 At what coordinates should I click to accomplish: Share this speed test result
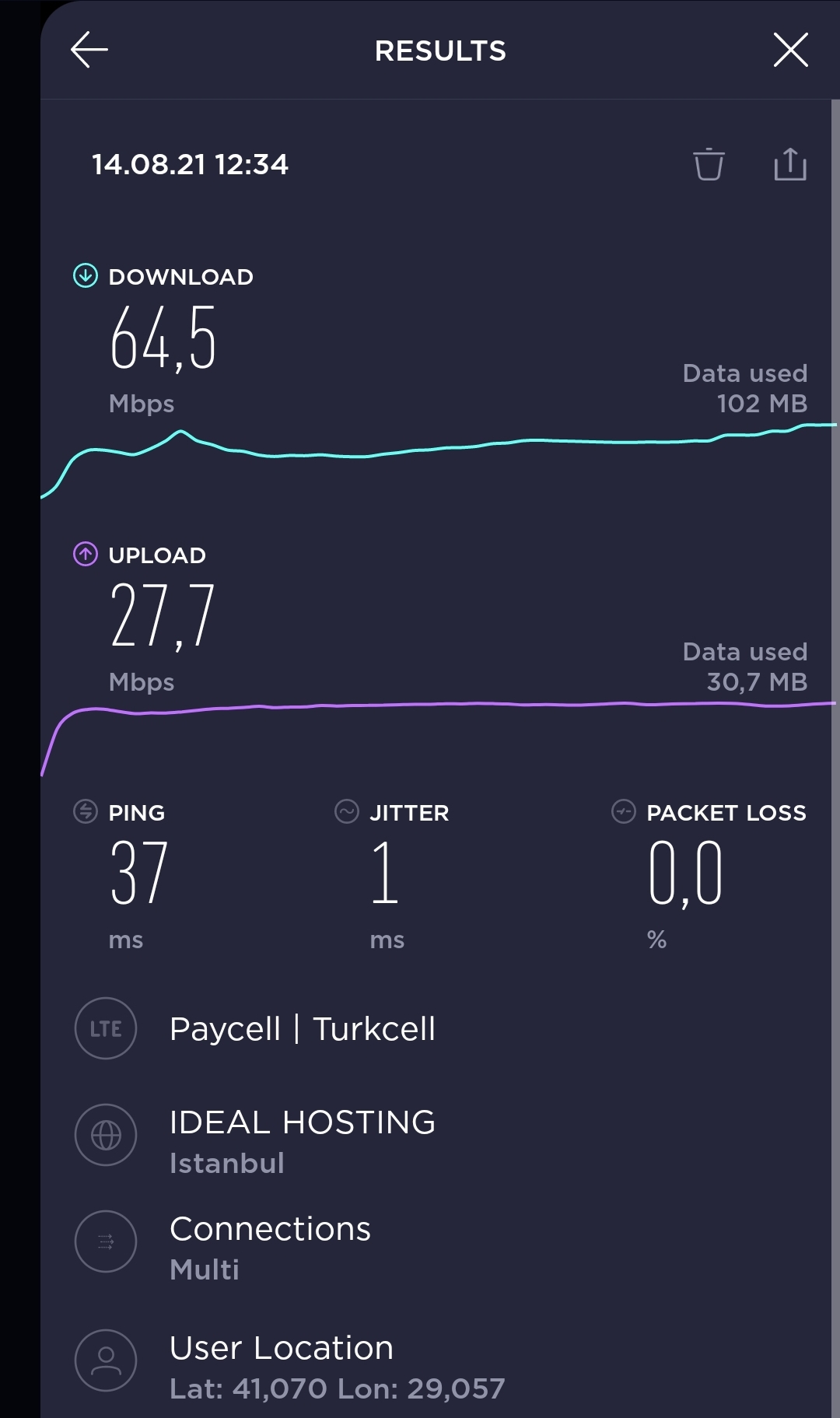click(x=790, y=164)
